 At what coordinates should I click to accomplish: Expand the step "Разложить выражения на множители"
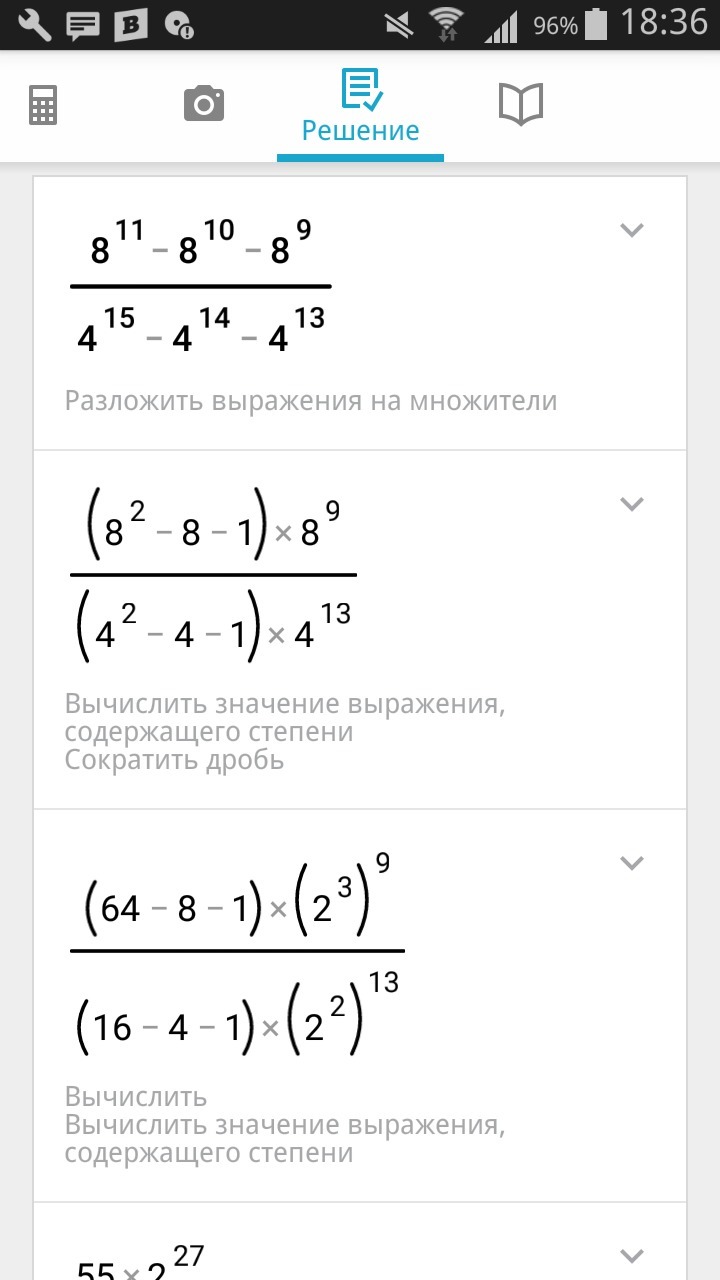631,230
